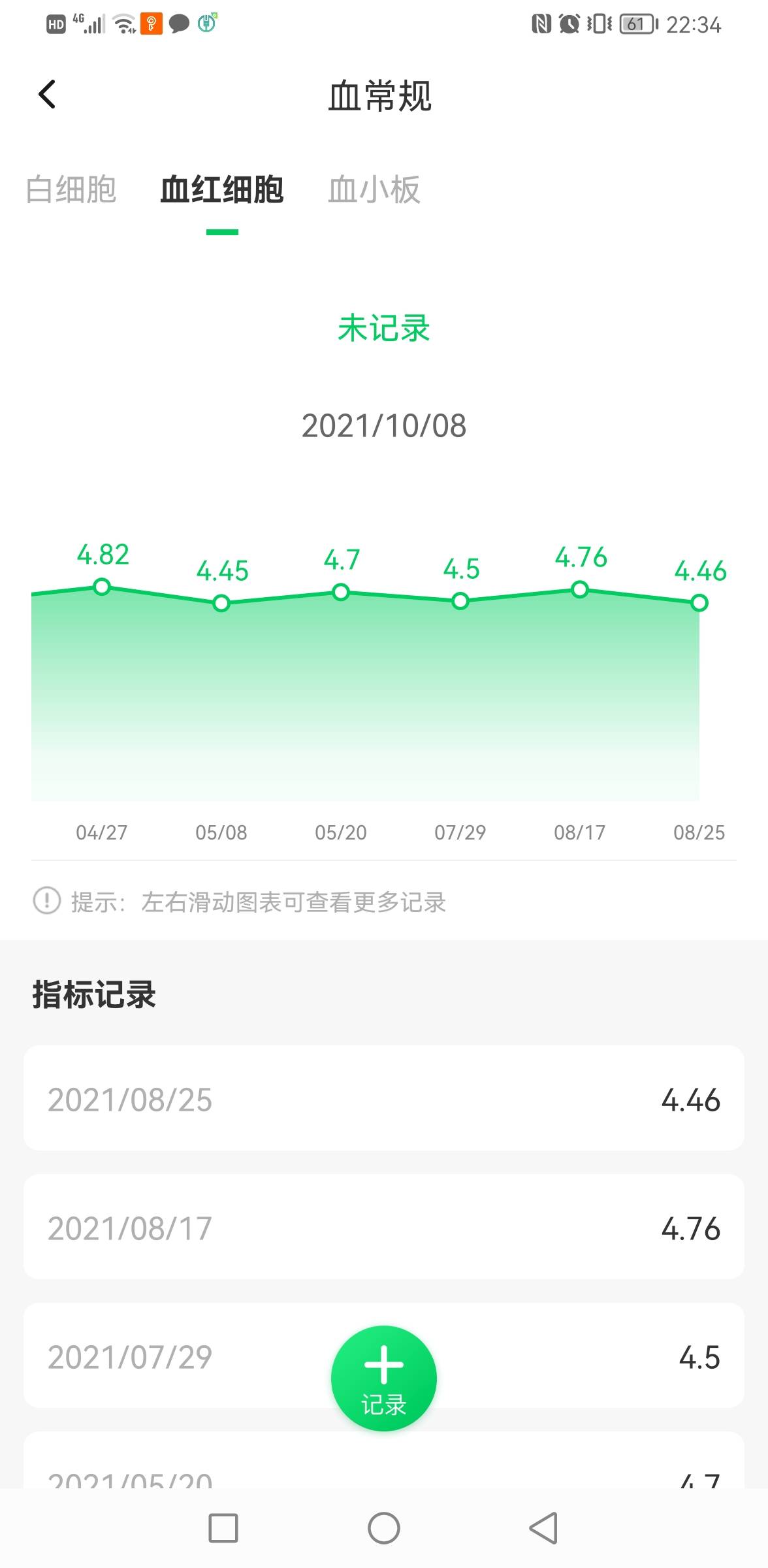The width and height of the screenshot is (768, 1568).
Task: Tap the key icon in the notification bar
Action: tap(152, 24)
